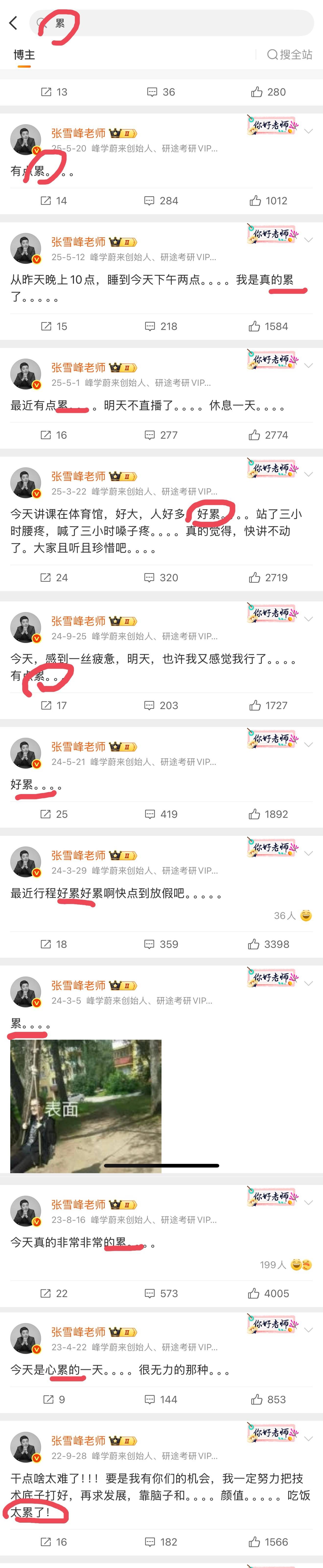Image resolution: width=323 pixels, height=1568 pixels.
Task: View the image in the 24-3-5 post
Action: [86, 1105]
